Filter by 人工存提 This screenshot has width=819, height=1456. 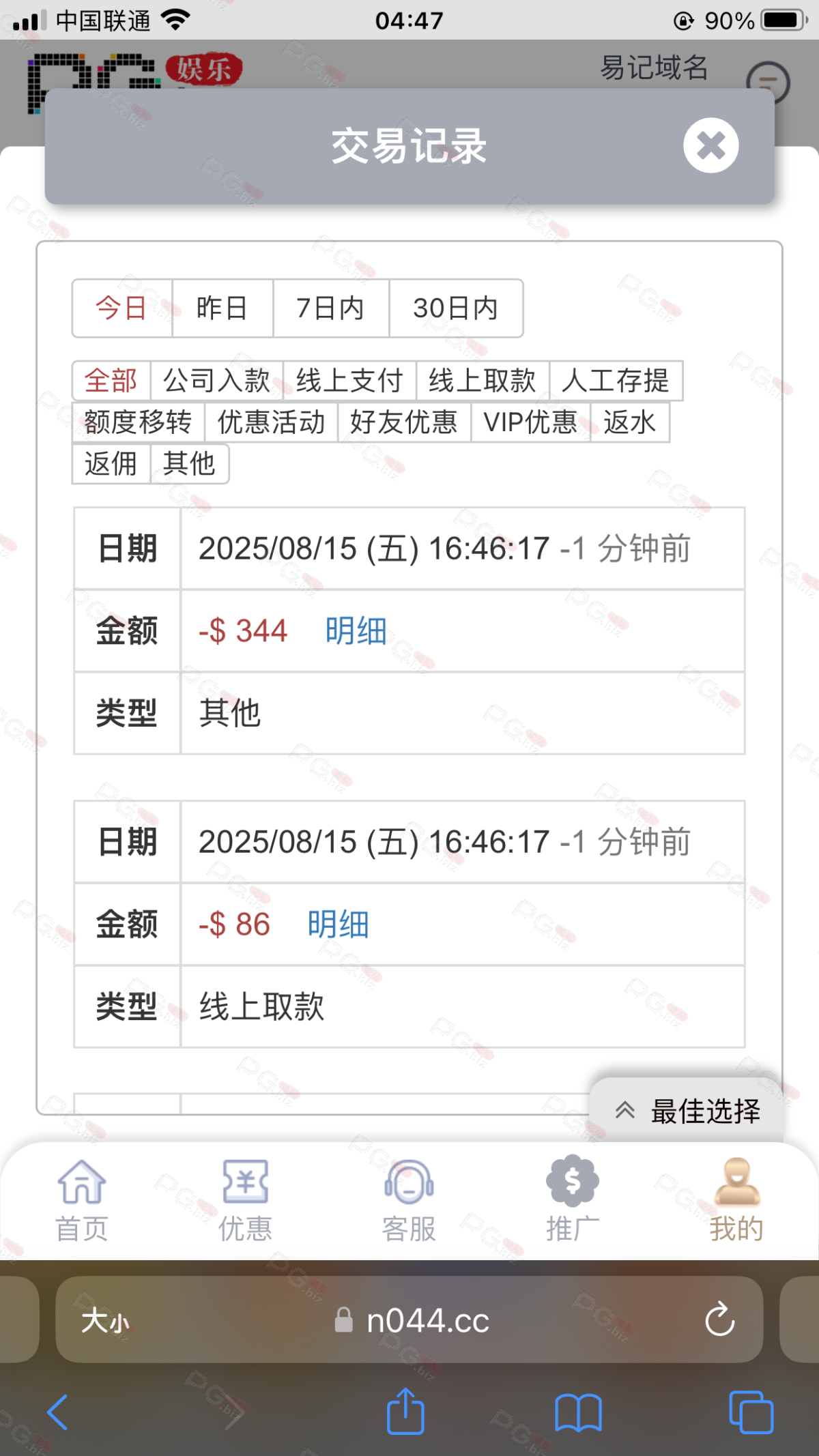(x=615, y=381)
